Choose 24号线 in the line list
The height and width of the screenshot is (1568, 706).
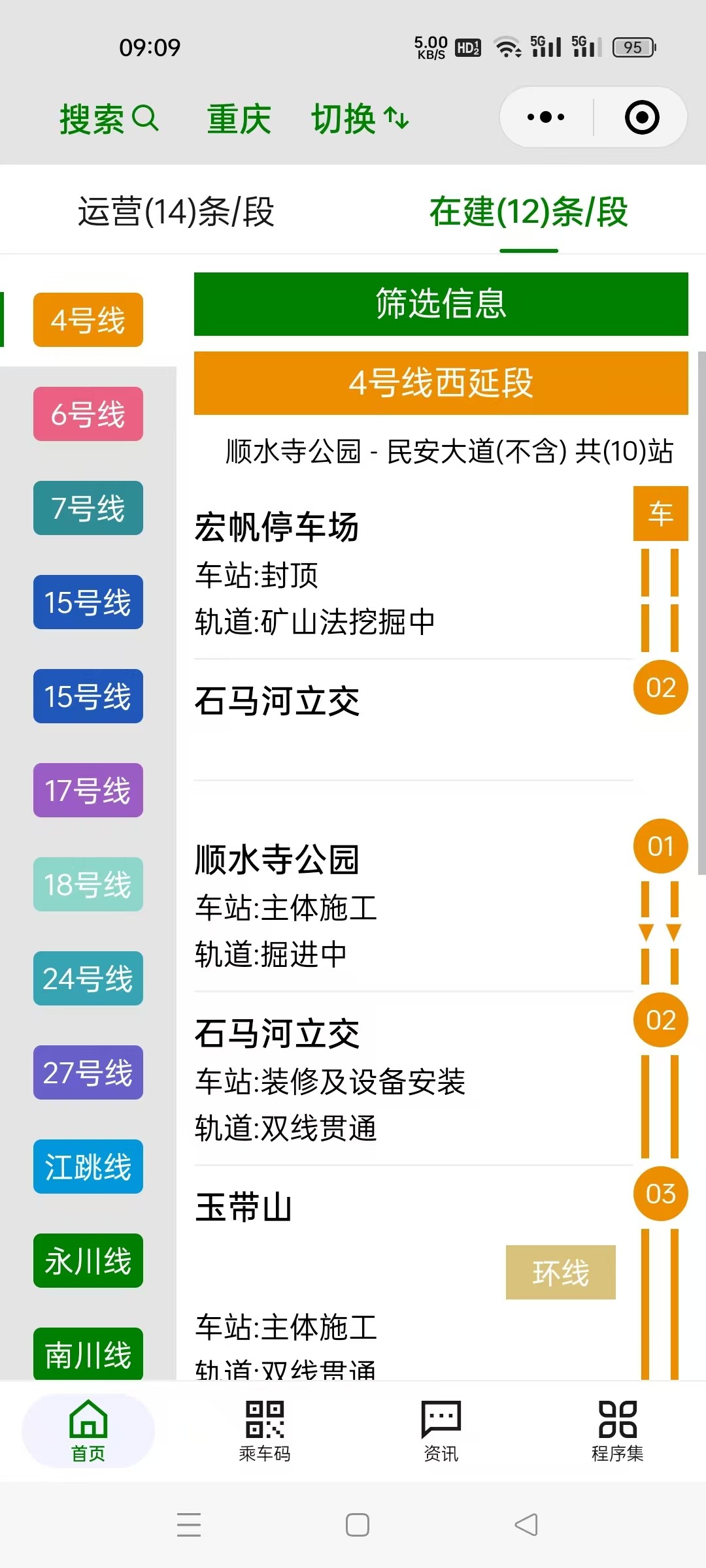(88, 979)
